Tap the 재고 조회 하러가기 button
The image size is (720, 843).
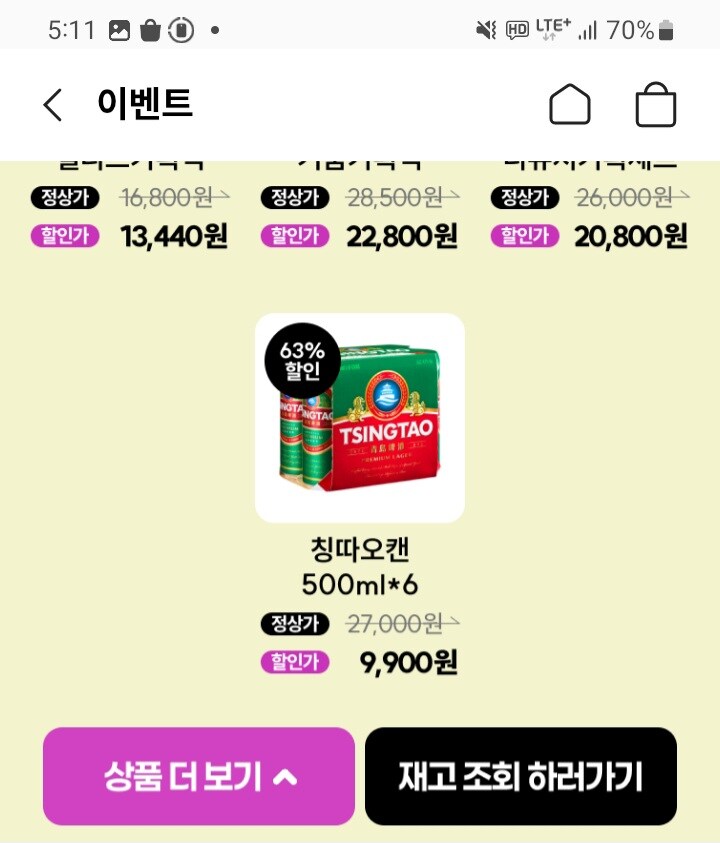click(520, 776)
